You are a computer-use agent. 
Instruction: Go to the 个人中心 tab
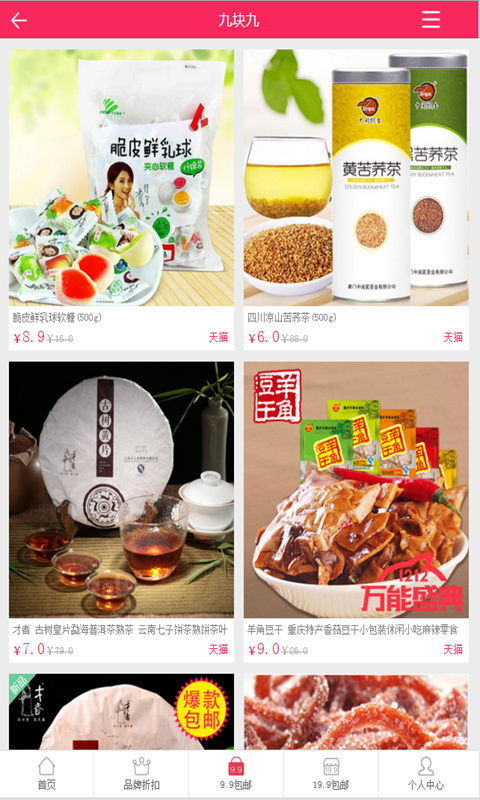[x=426, y=773]
